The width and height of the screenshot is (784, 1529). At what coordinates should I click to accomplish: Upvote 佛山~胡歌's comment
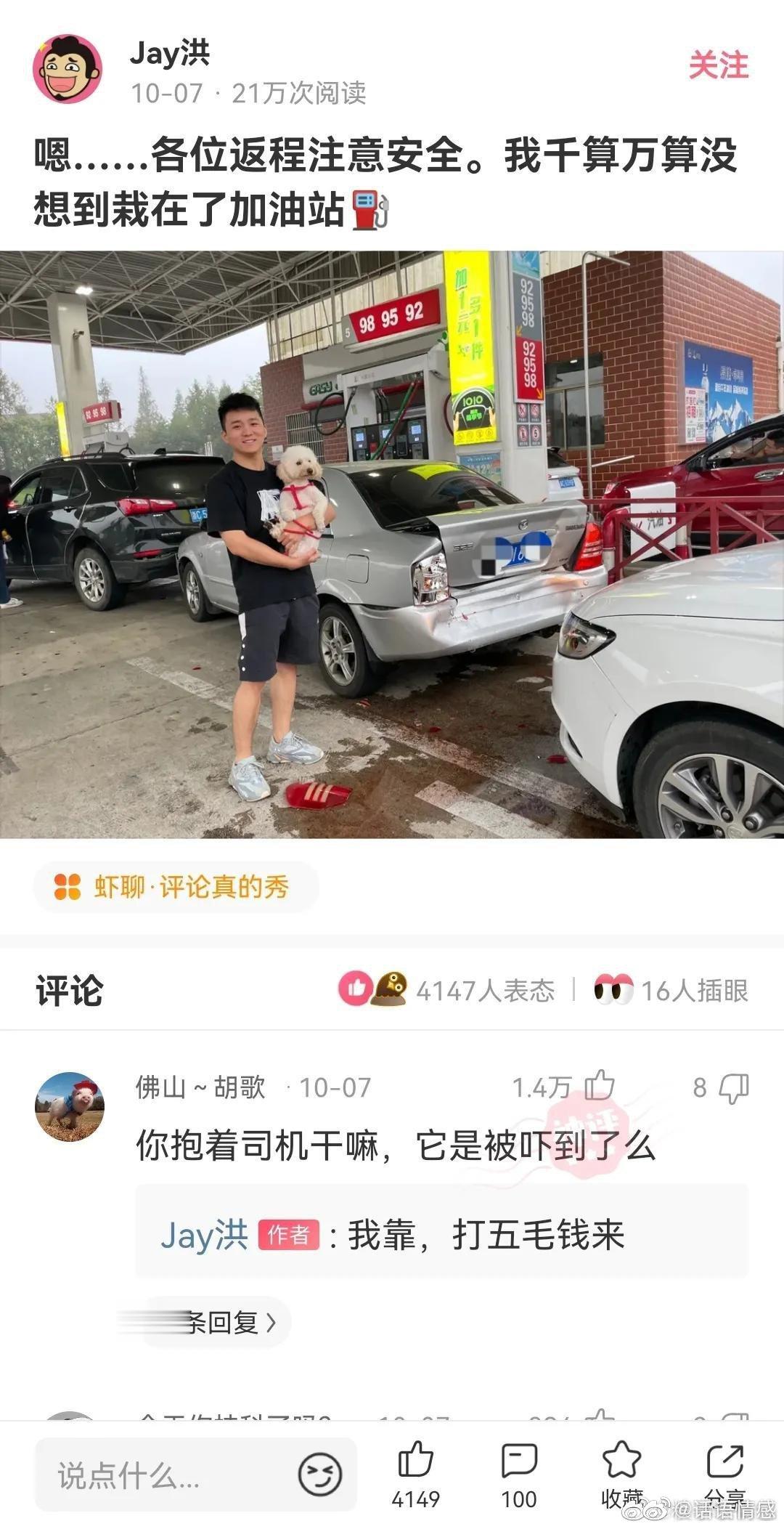(x=600, y=1087)
